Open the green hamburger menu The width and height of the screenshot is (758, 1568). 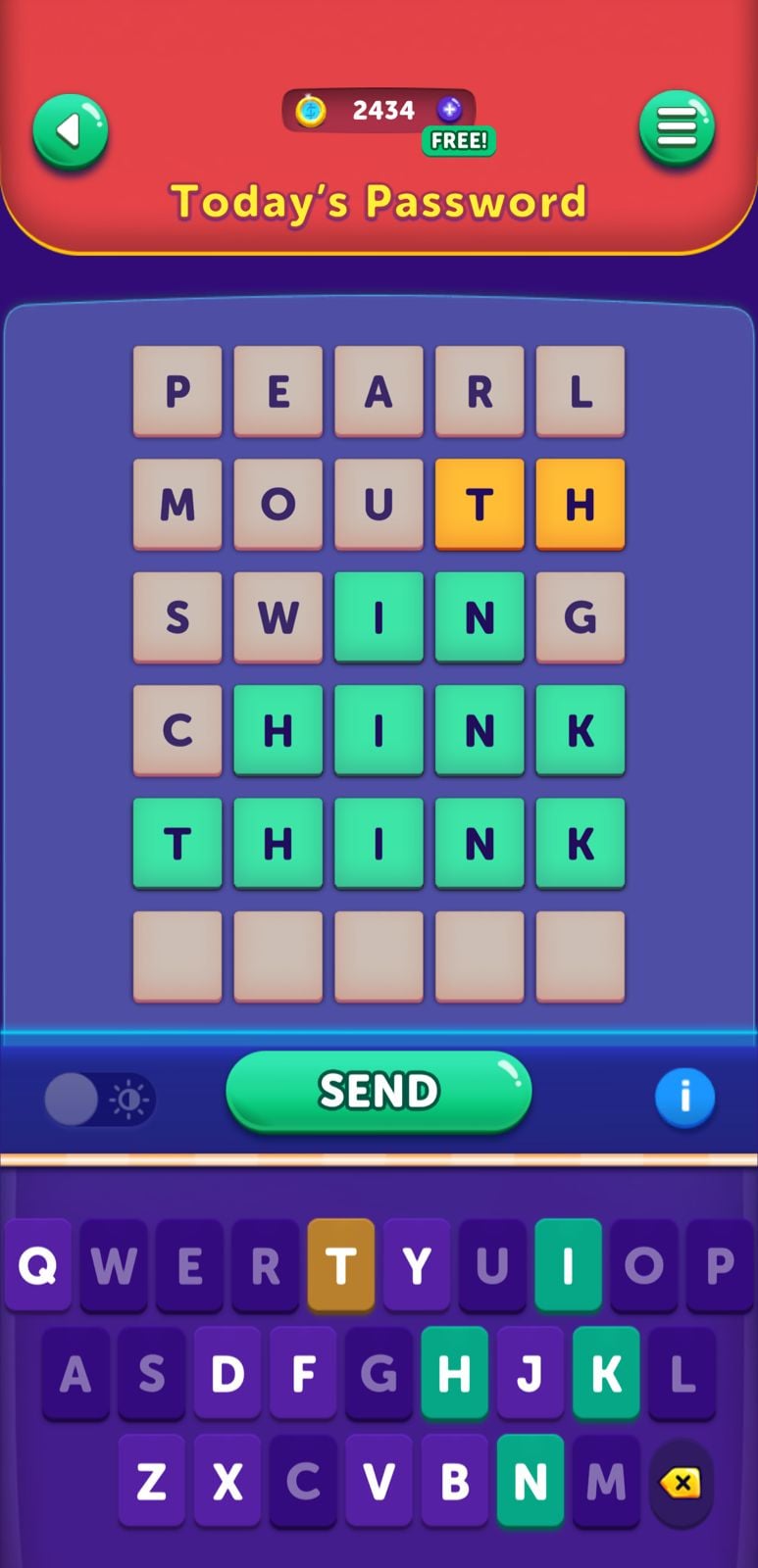676,127
